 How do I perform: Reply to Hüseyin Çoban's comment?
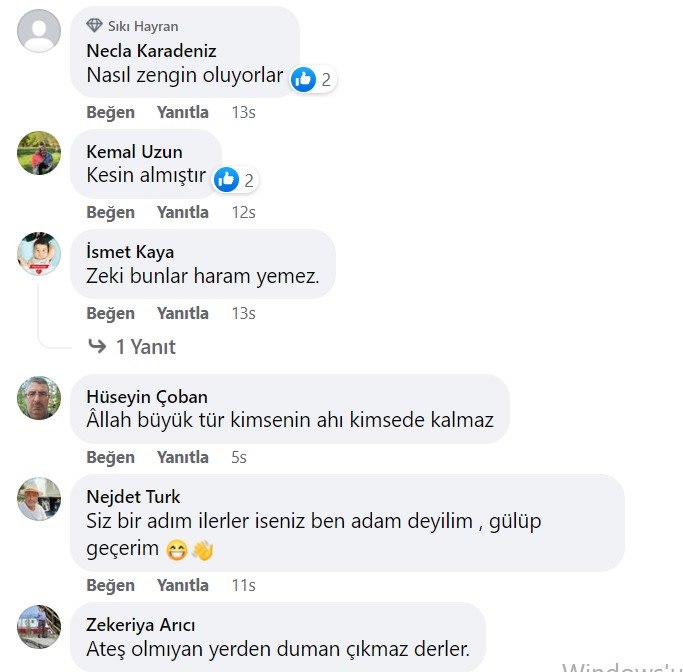182,457
